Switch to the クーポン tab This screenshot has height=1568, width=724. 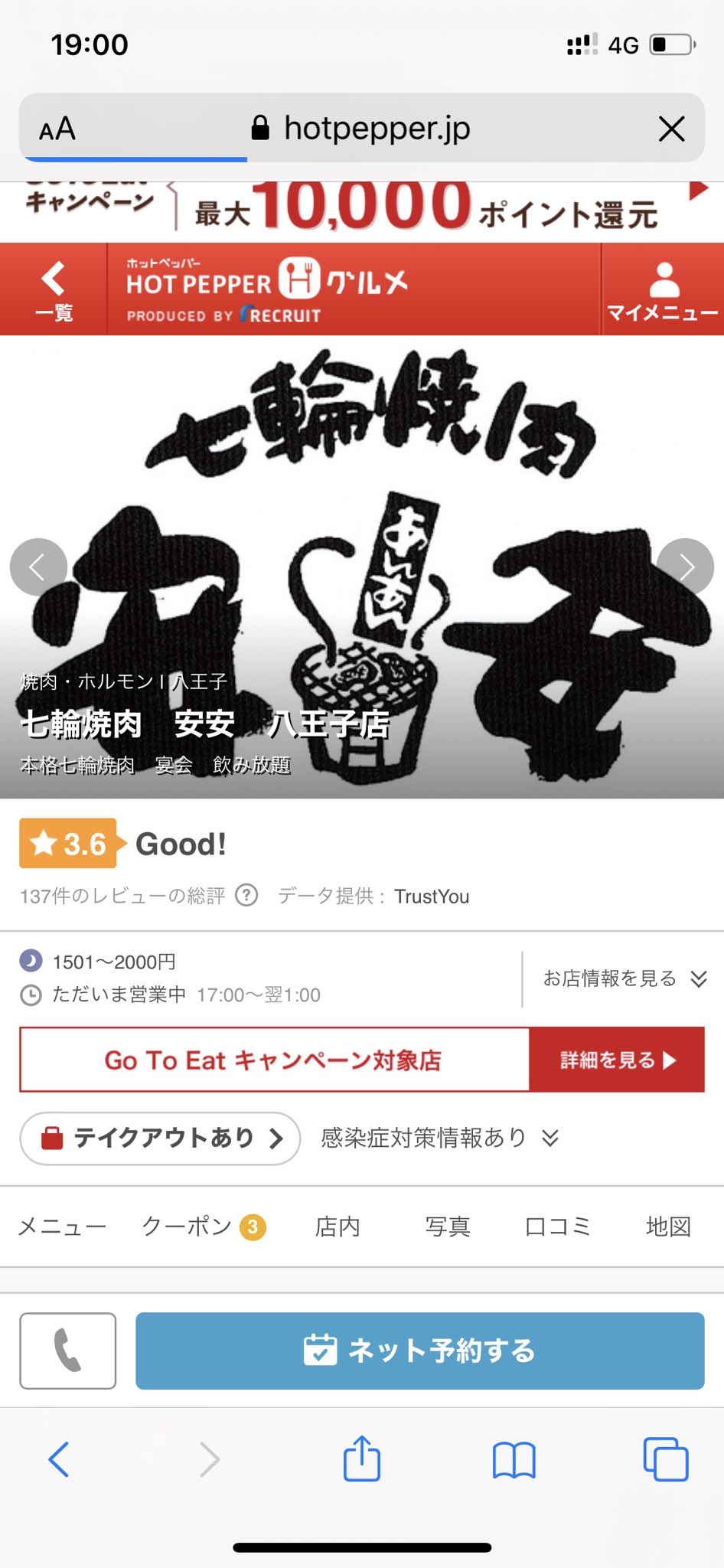[204, 1227]
